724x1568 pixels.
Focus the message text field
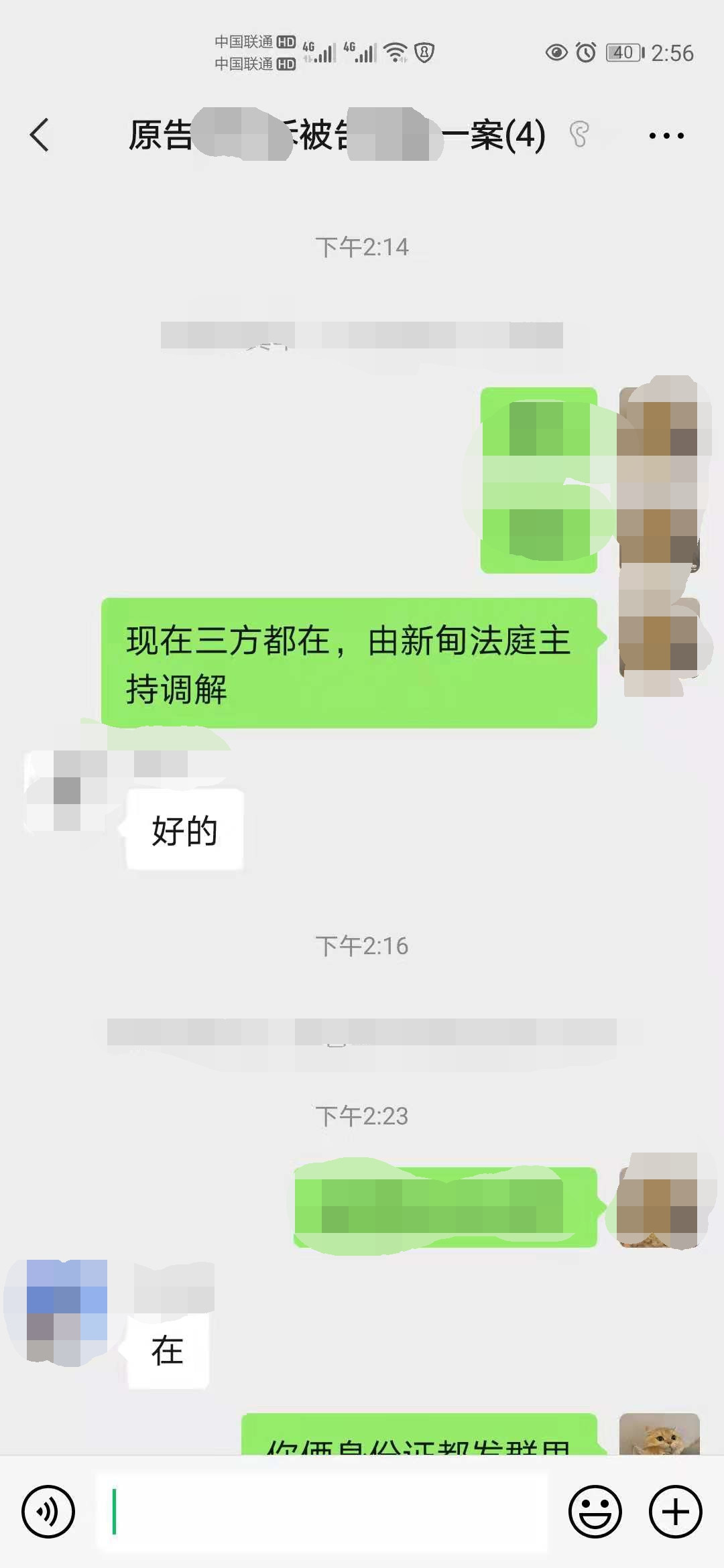click(322, 1512)
